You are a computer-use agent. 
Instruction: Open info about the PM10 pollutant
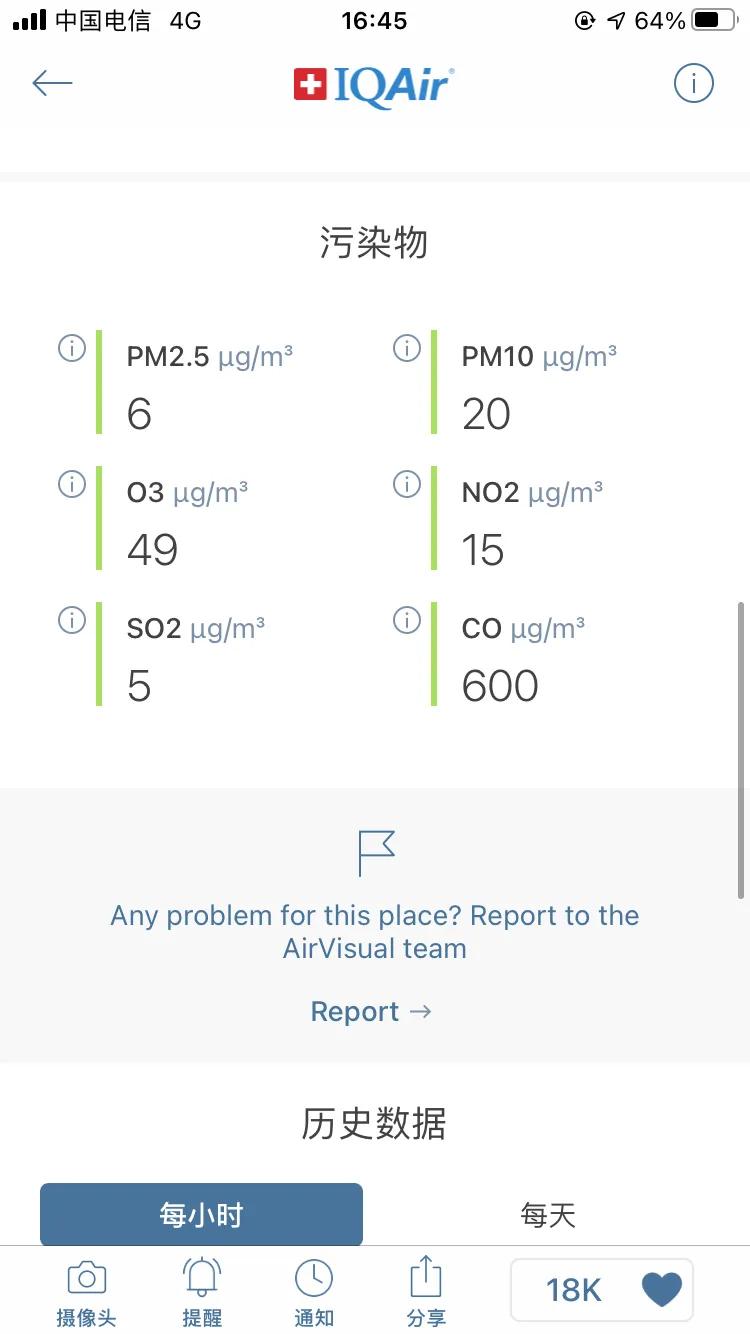[x=406, y=349]
